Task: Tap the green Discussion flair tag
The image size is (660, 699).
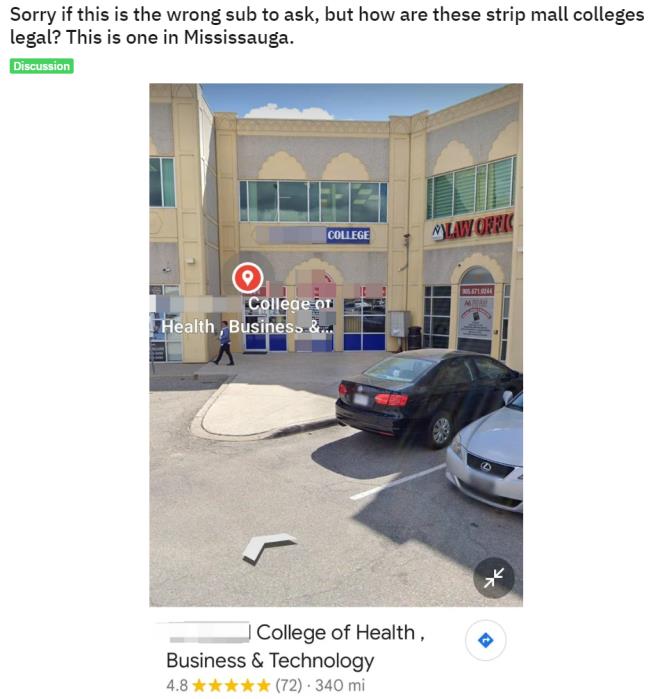Action: click(x=42, y=66)
